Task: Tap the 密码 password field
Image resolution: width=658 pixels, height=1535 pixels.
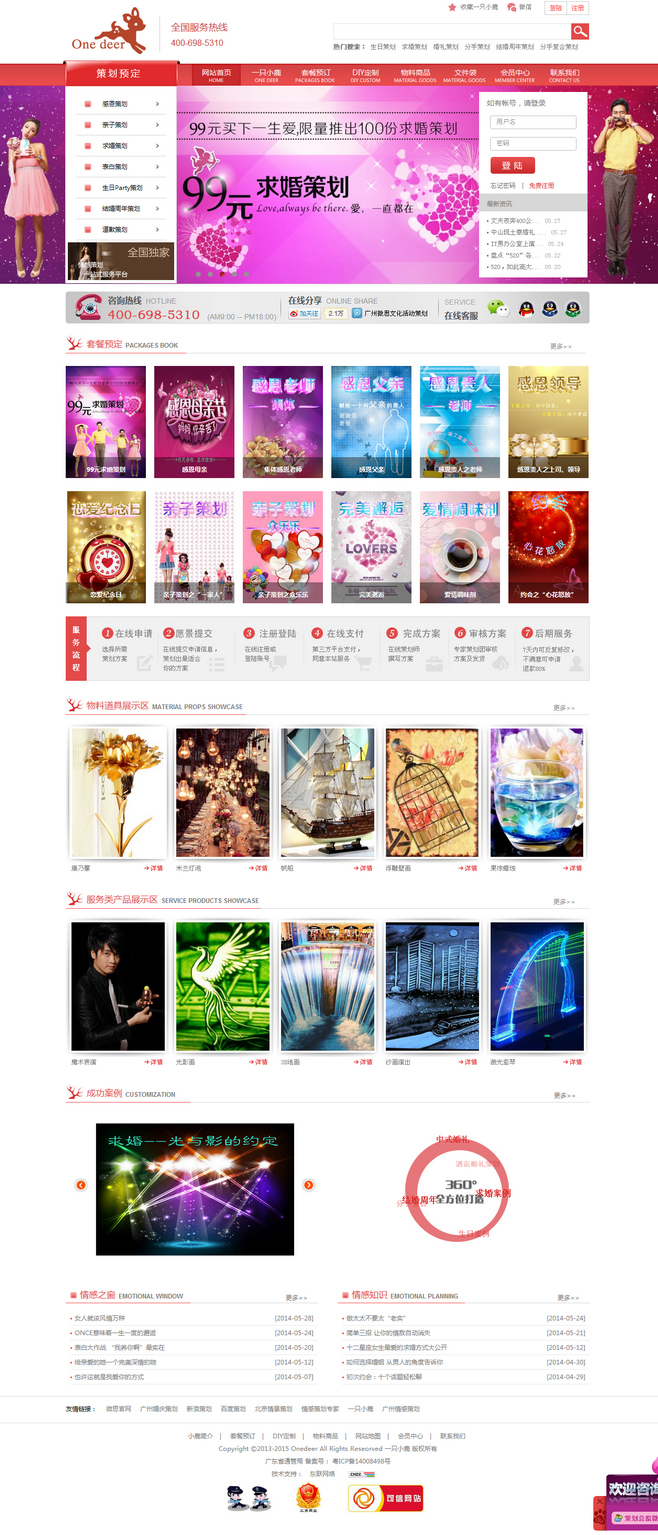Action: point(533,144)
